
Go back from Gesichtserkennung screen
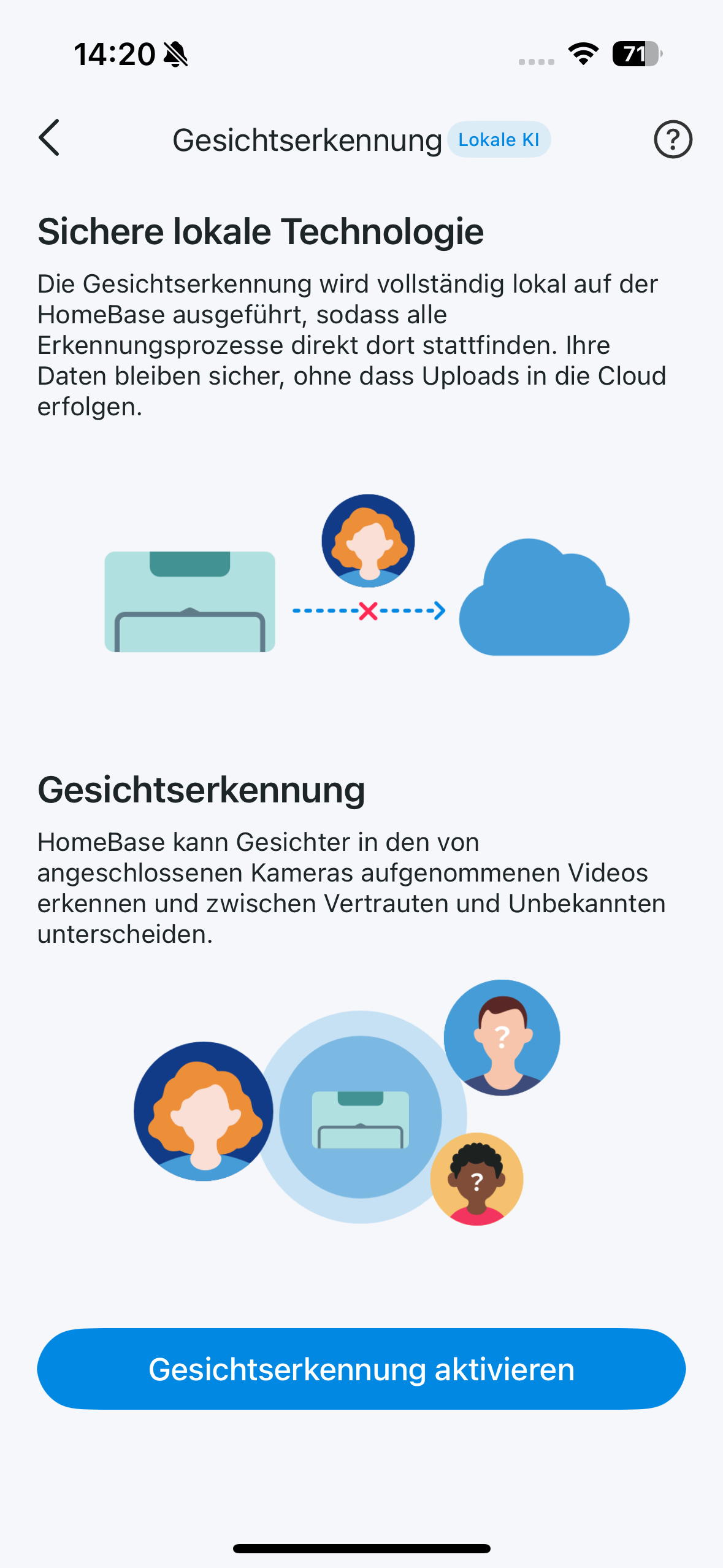pyautogui.click(x=50, y=138)
